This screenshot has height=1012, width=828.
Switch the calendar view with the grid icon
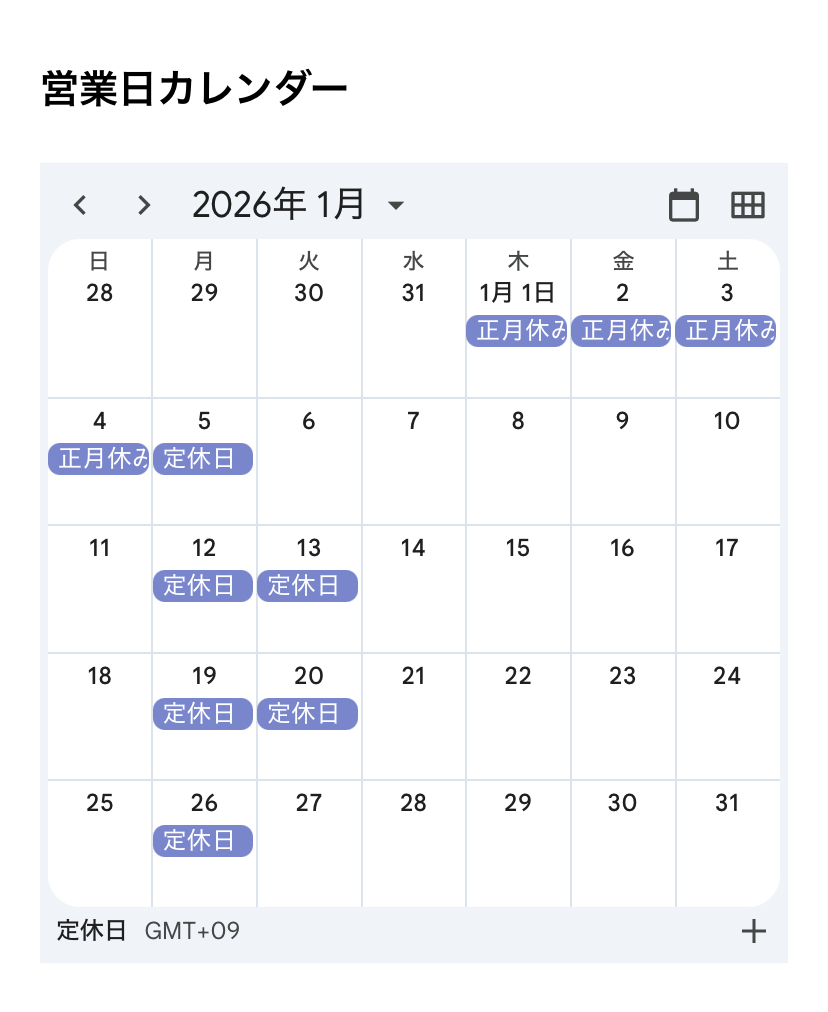748,205
